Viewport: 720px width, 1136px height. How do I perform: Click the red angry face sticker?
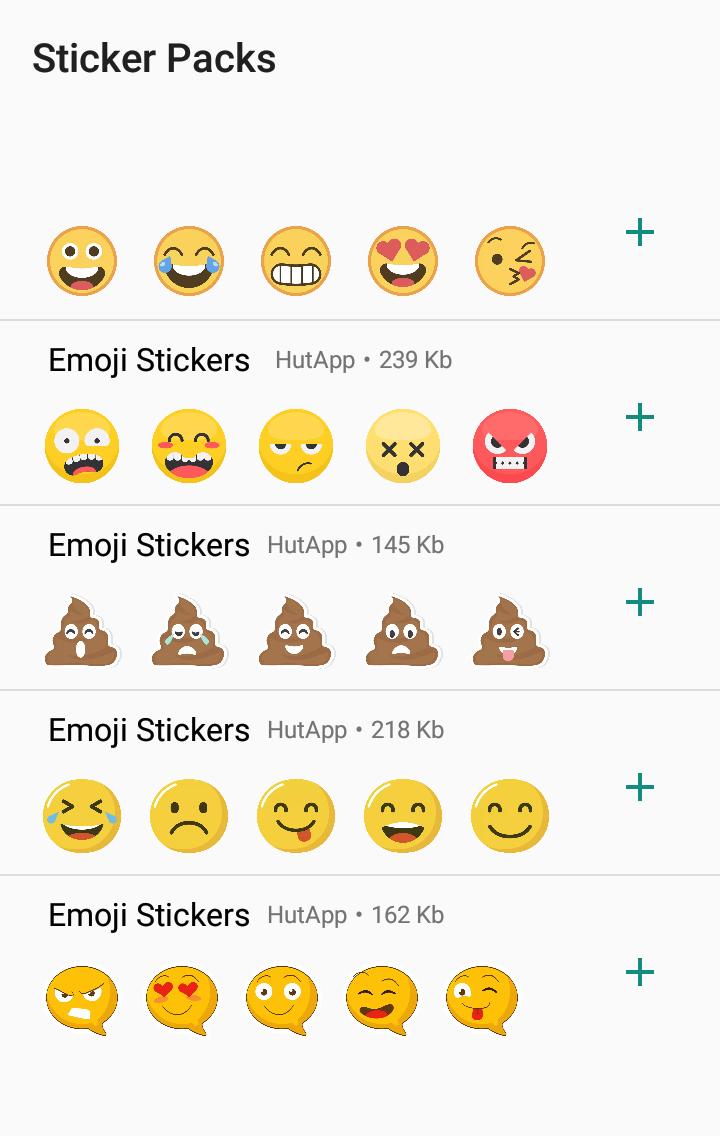(x=510, y=447)
